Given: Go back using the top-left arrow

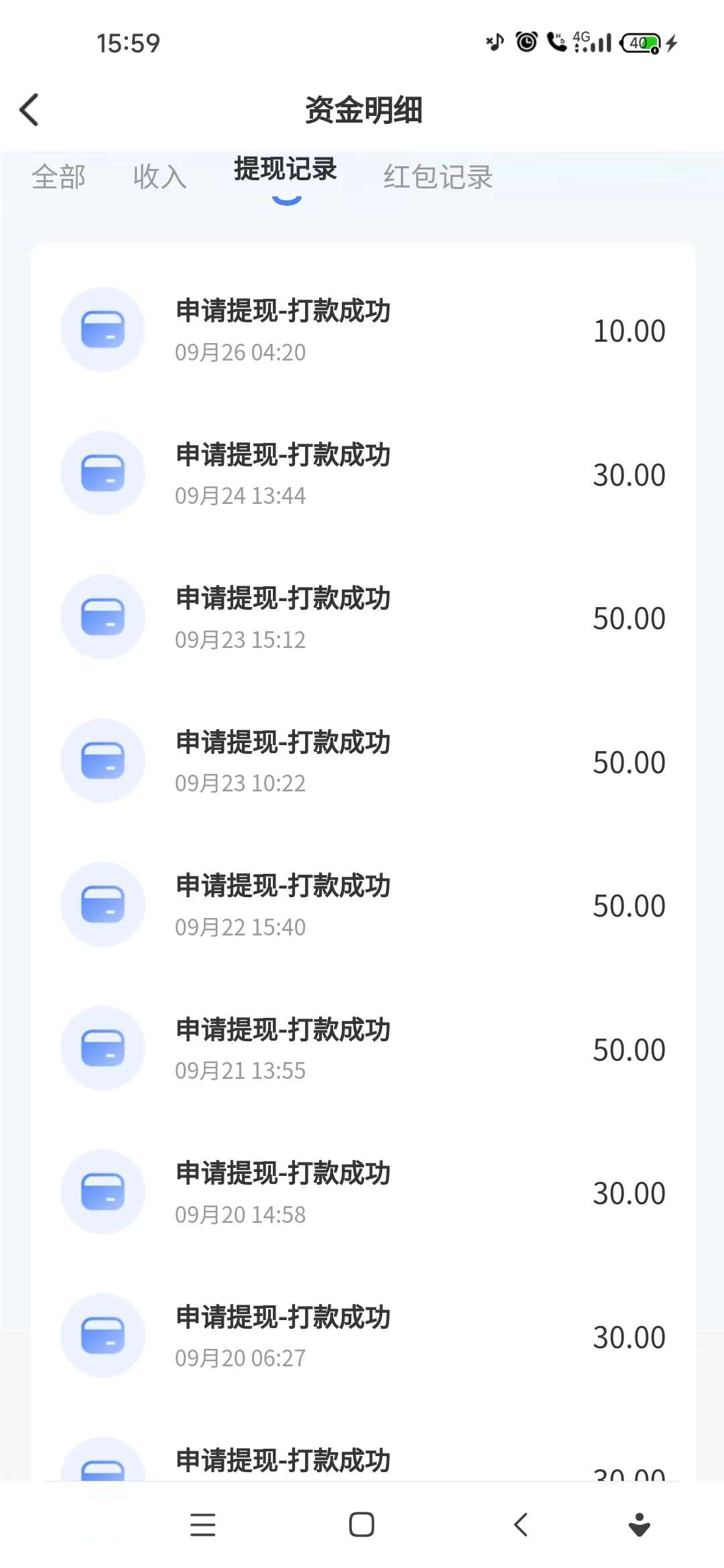Looking at the screenshot, I should [x=29, y=110].
